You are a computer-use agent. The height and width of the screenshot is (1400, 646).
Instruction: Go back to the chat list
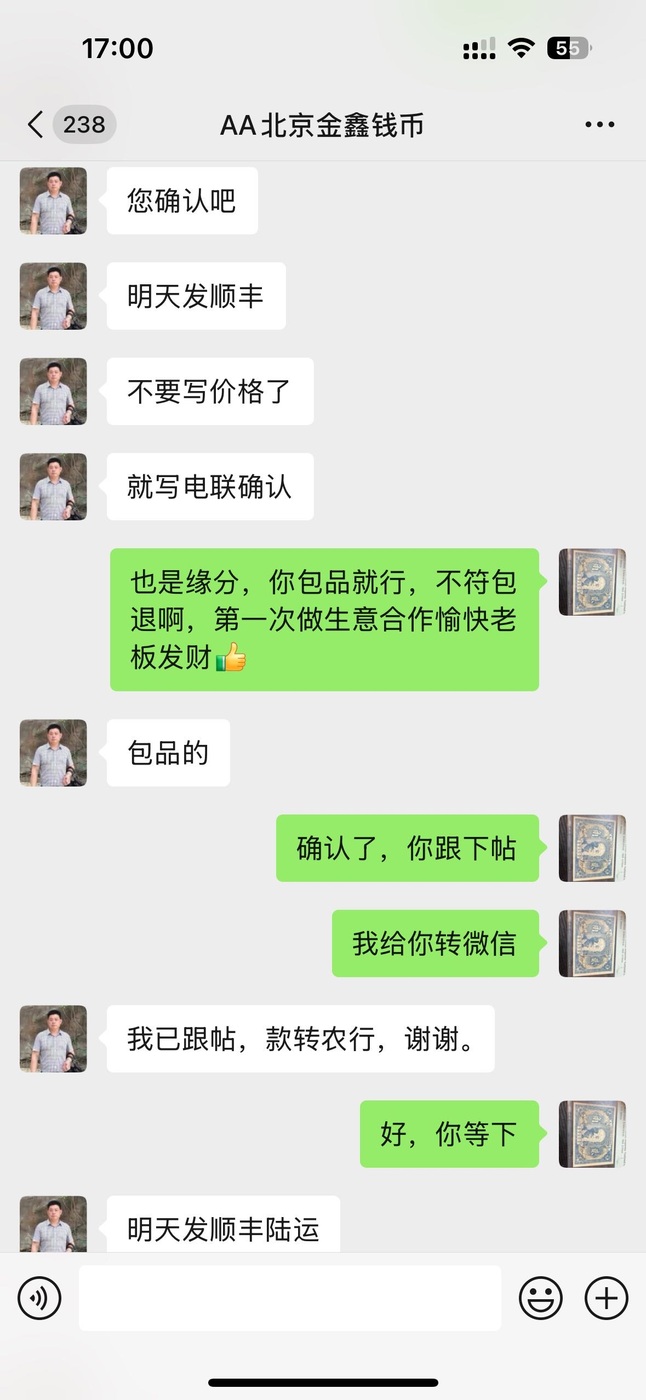coord(36,125)
